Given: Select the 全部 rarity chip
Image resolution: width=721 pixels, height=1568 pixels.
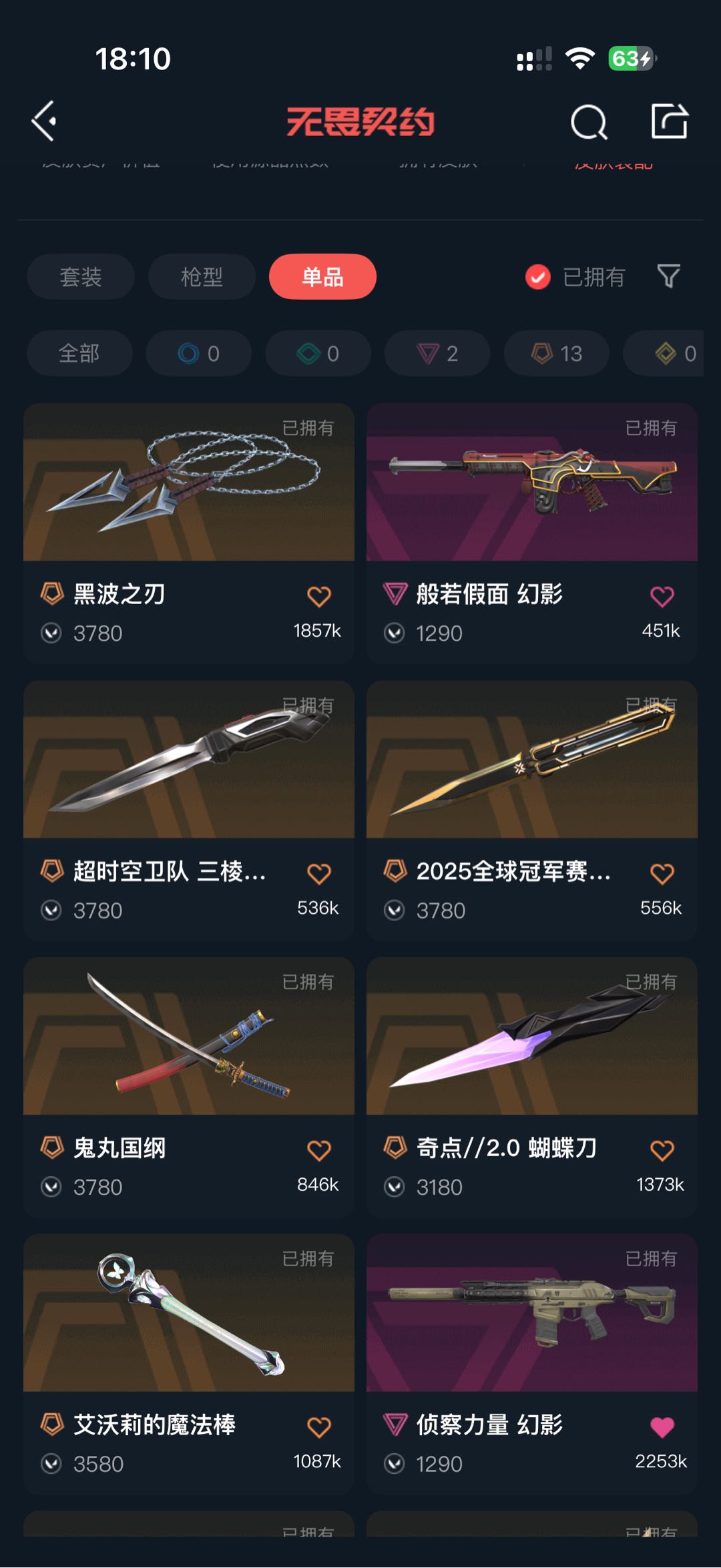Looking at the screenshot, I should pyautogui.click(x=79, y=353).
